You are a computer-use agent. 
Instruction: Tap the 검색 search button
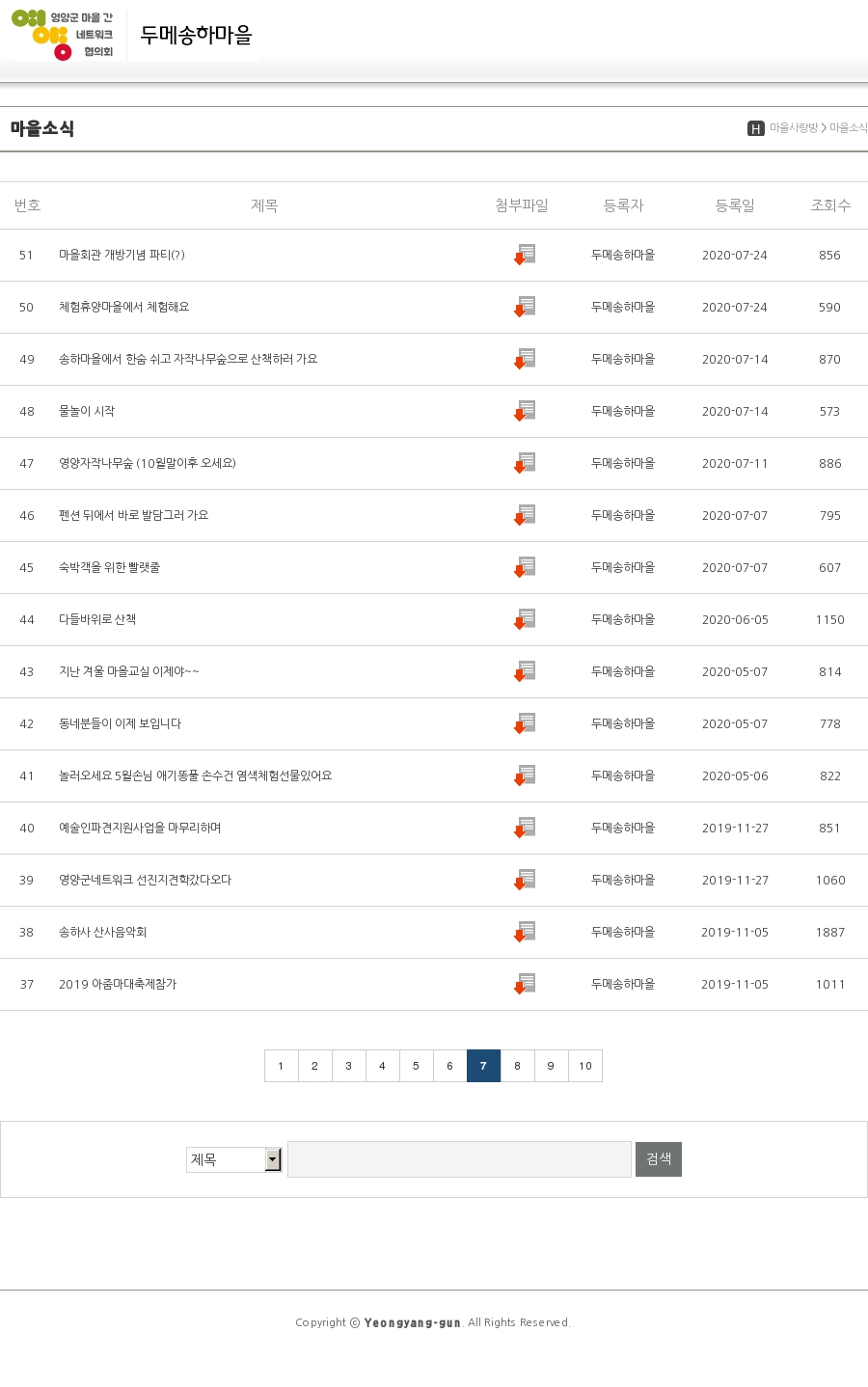pyautogui.click(x=659, y=1159)
